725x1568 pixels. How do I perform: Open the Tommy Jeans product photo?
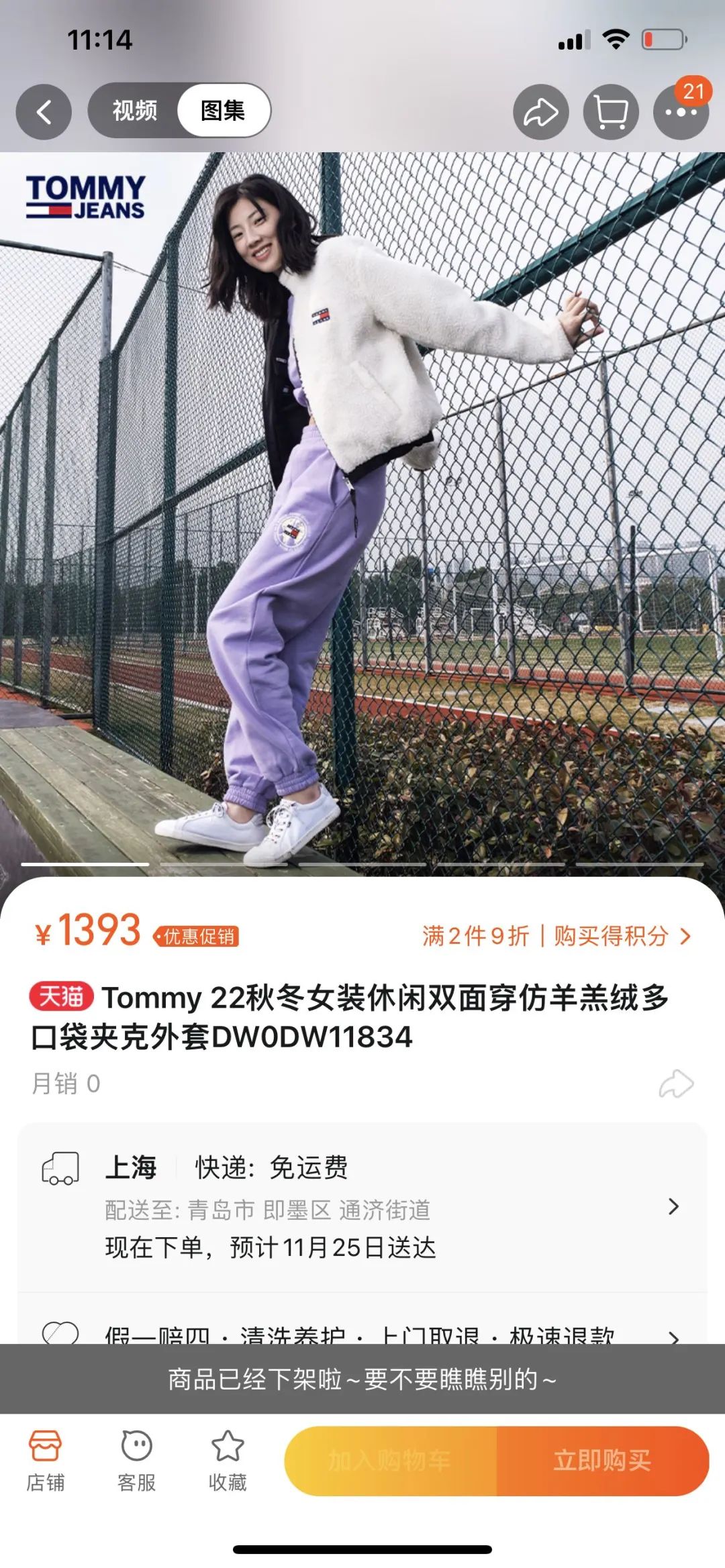[362, 515]
